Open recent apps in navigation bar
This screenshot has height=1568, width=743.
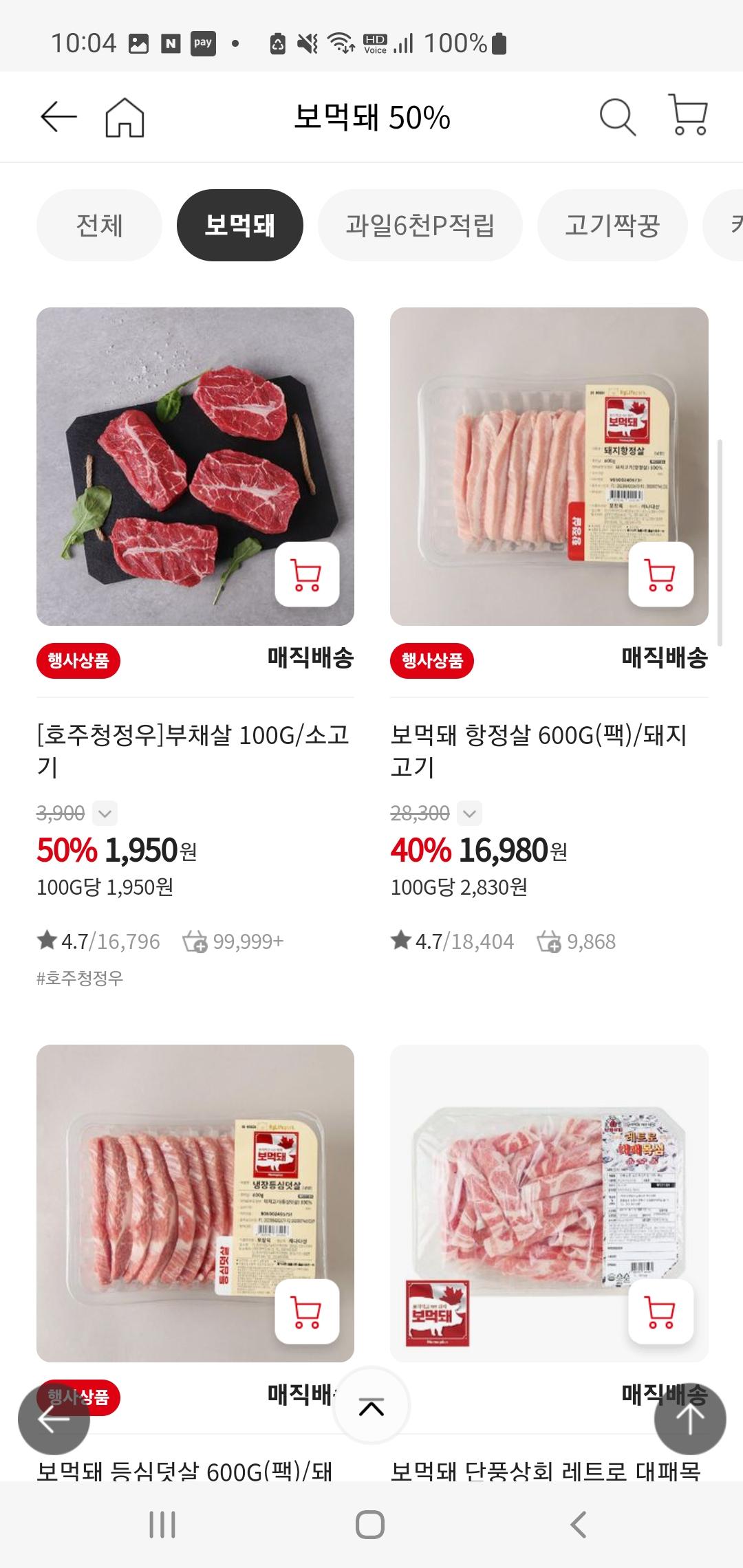pos(162,1525)
